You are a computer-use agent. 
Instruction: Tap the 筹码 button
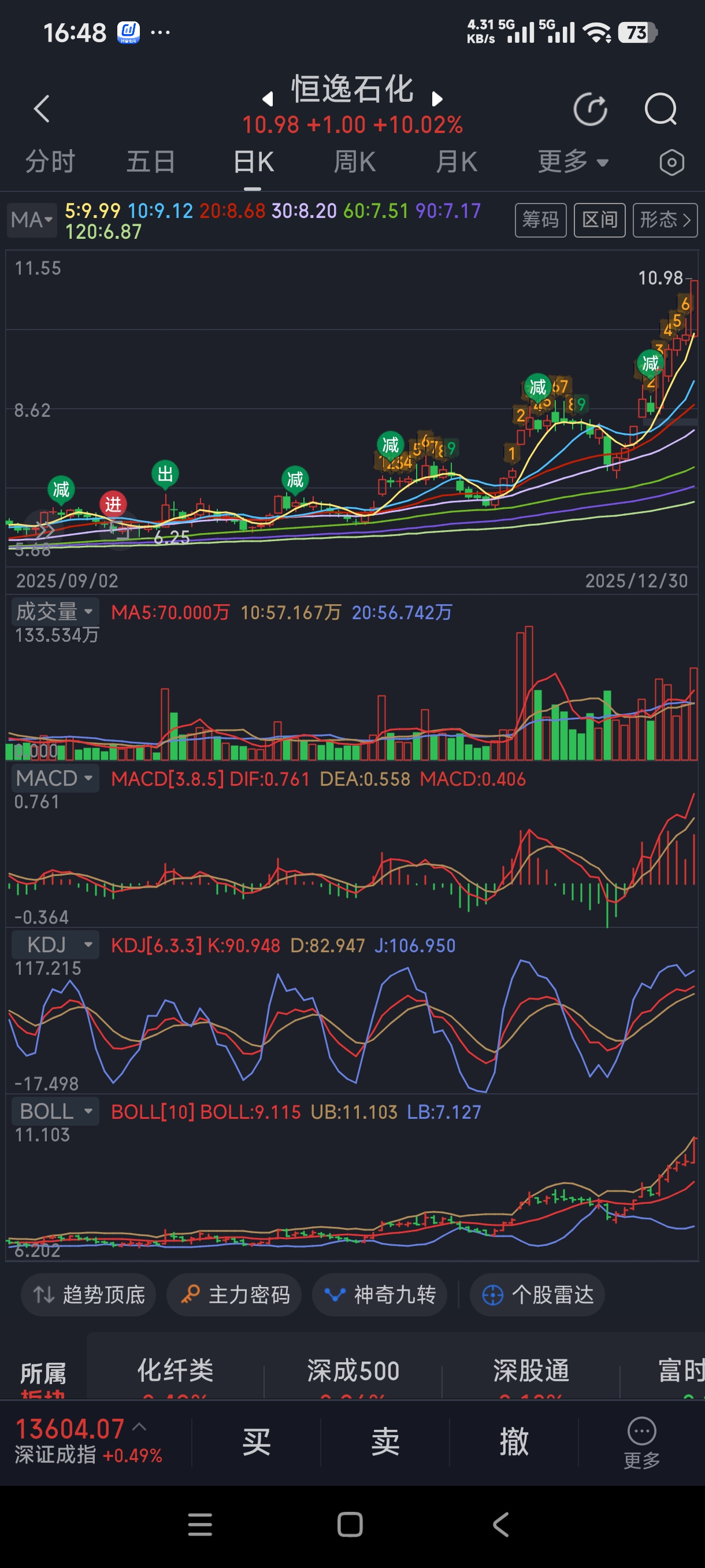click(540, 220)
